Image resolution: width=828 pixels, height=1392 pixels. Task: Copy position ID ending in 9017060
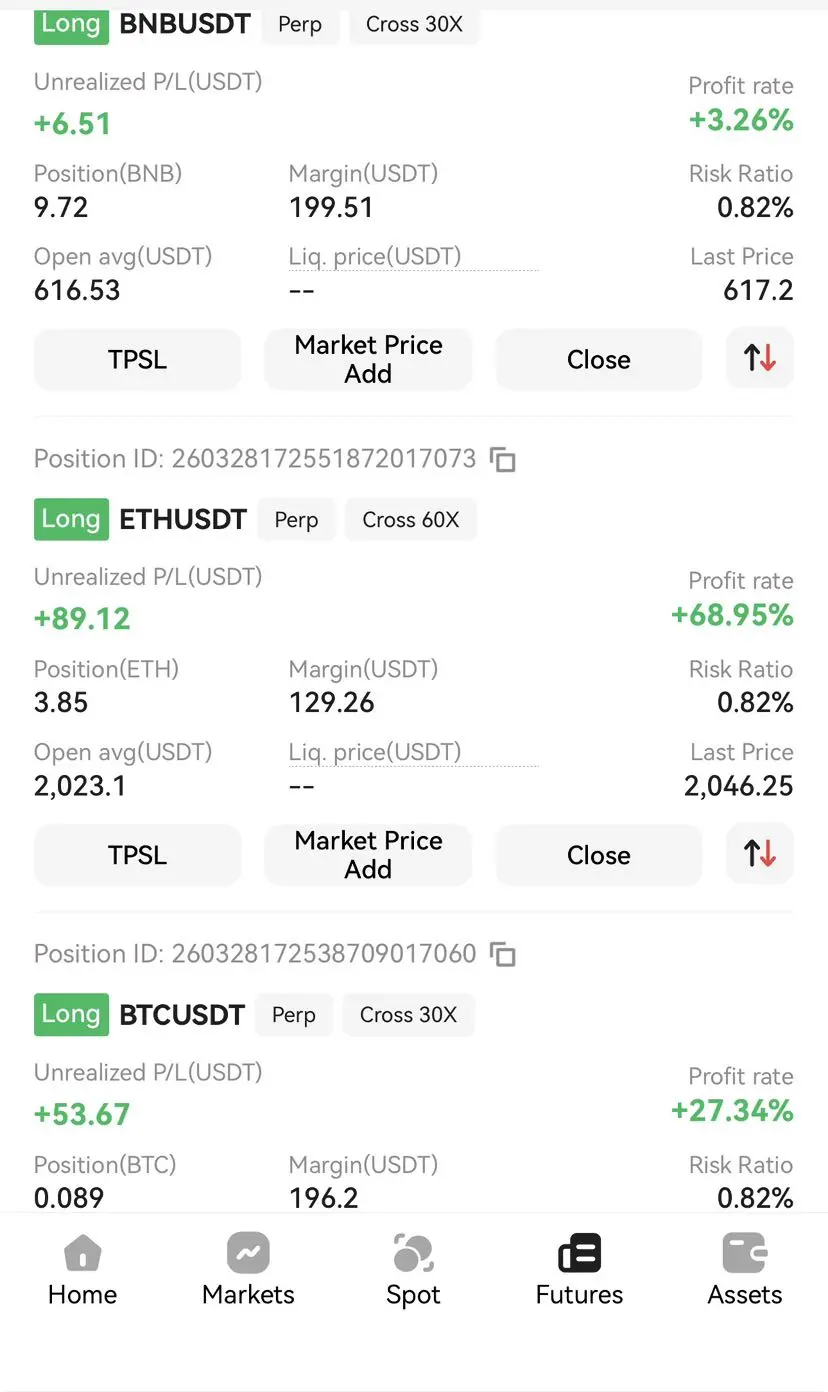point(503,954)
